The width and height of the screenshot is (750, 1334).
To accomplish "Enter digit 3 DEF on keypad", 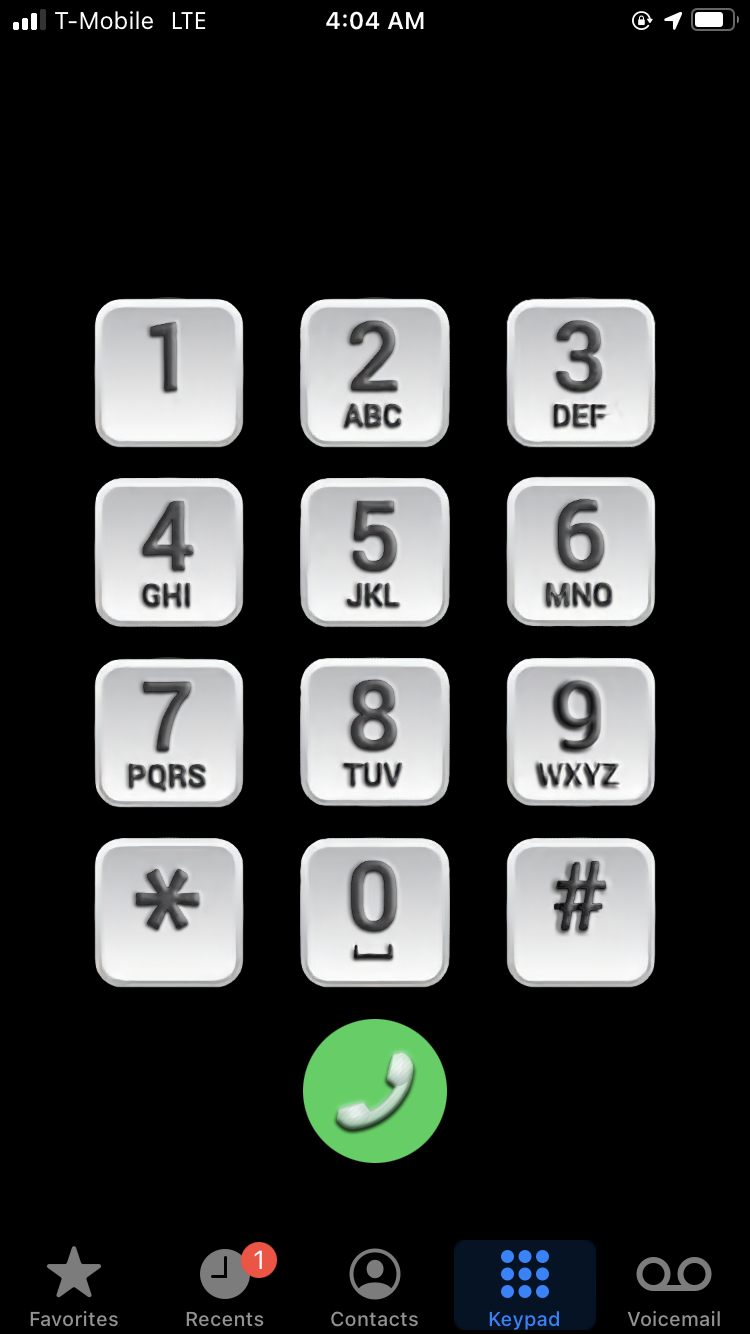I will [x=581, y=373].
